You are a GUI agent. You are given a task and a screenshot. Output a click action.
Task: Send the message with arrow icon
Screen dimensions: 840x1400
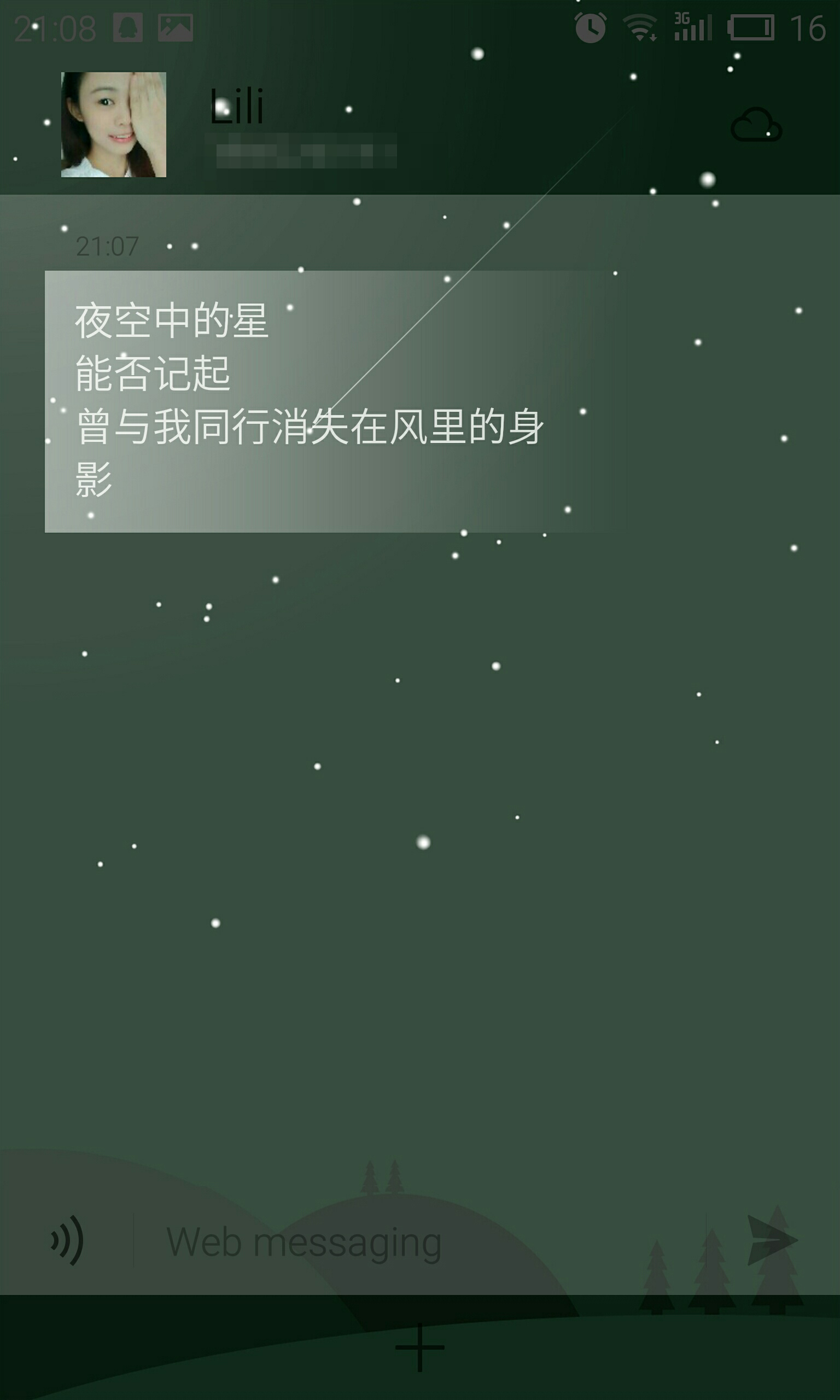772,1240
